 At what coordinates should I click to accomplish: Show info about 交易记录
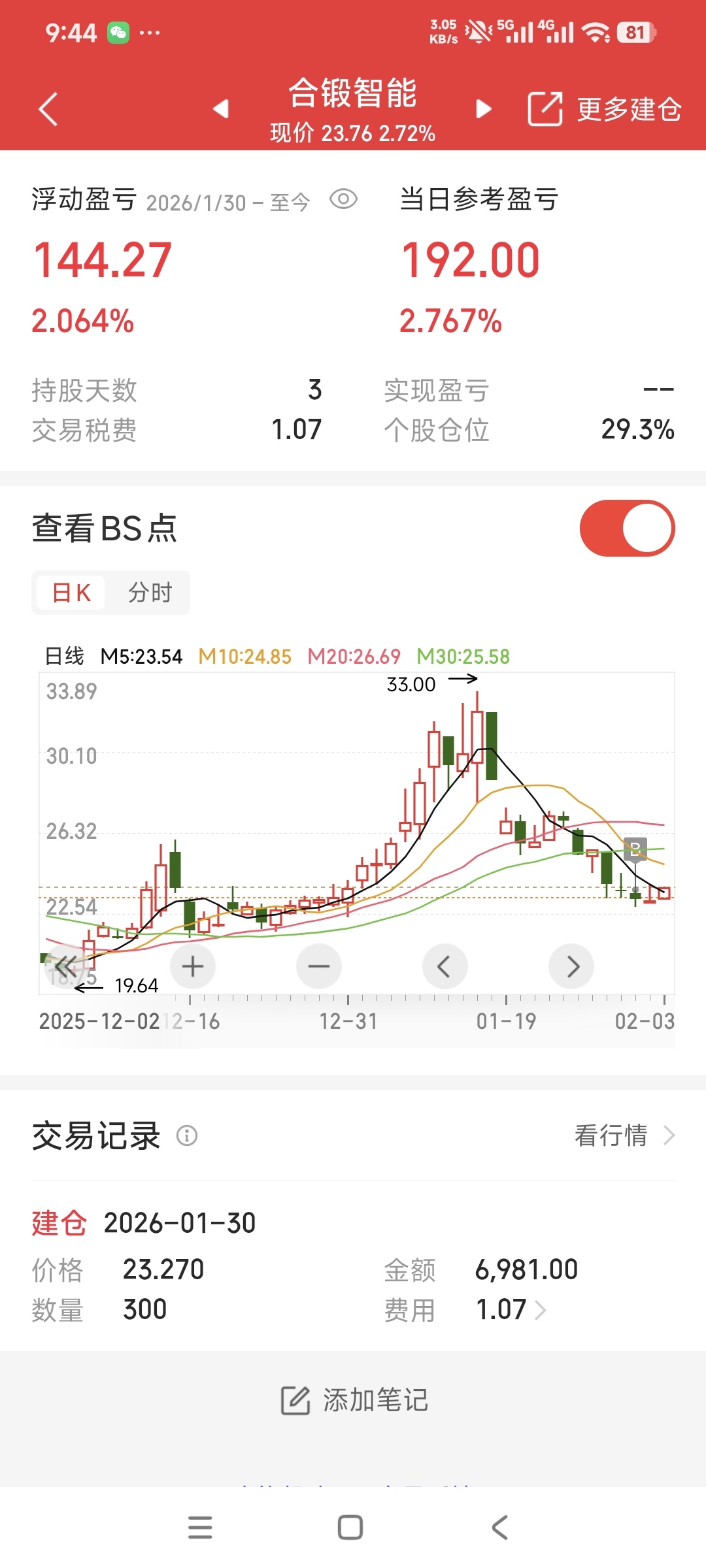[x=187, y=1136]
